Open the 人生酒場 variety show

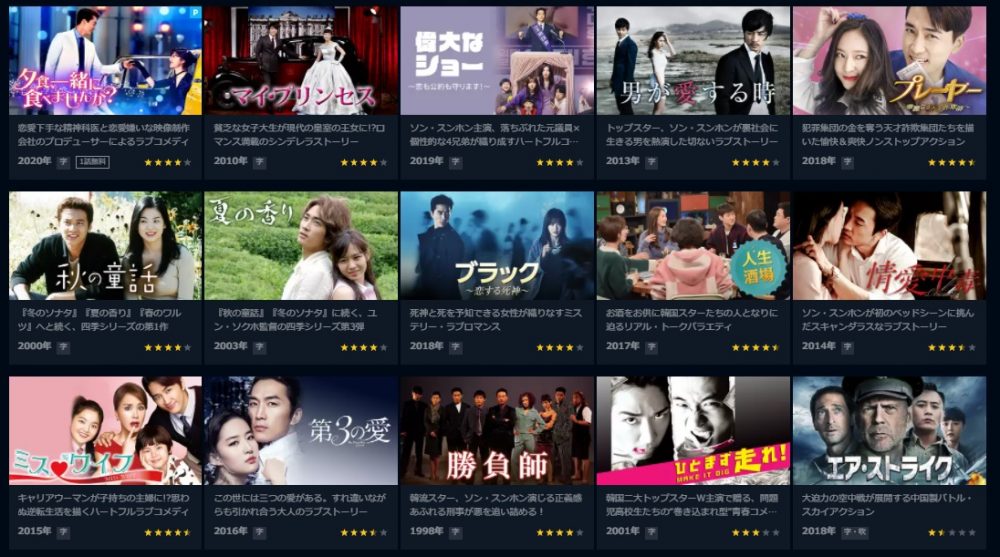[693, 246]
